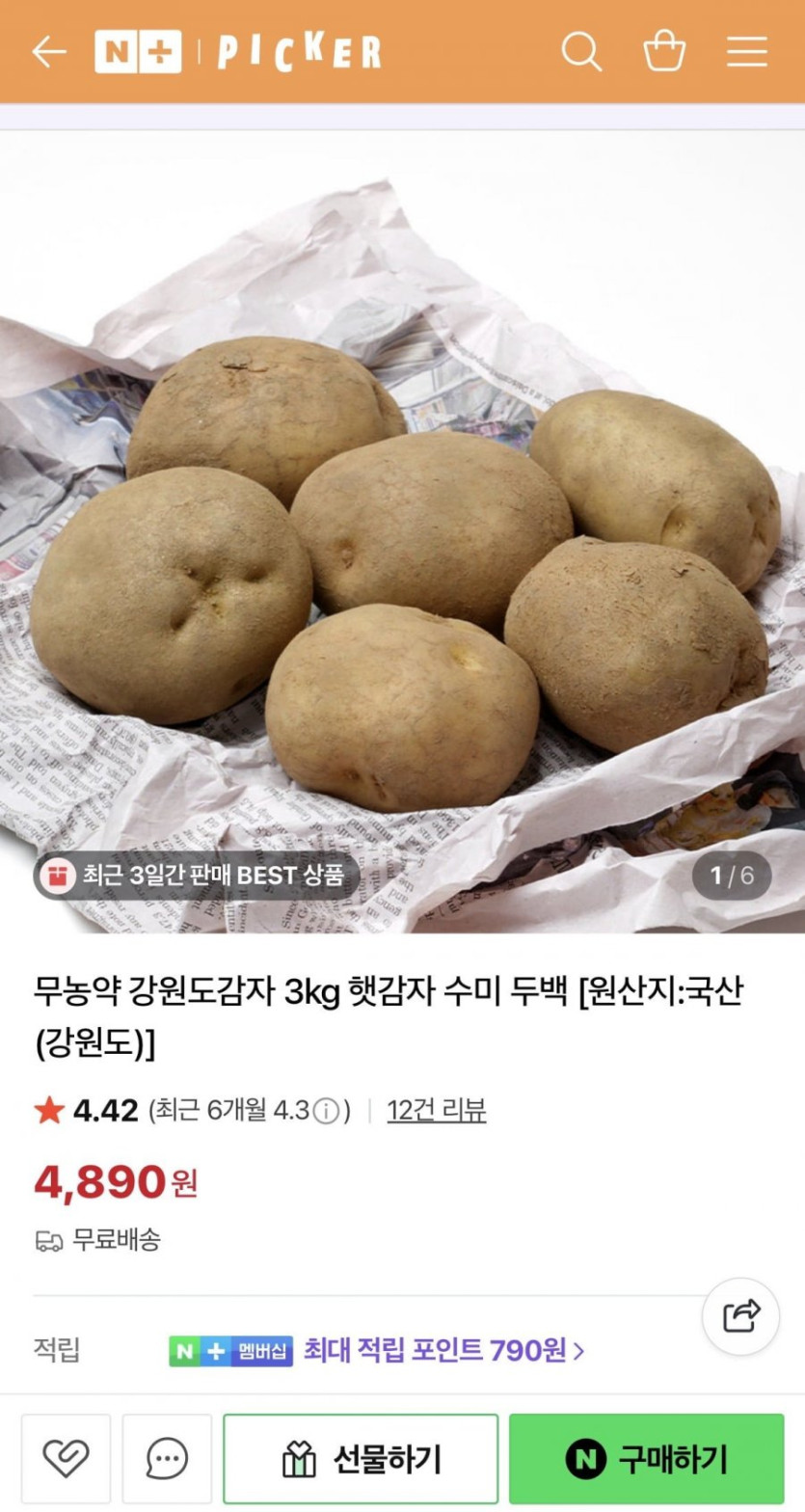The height and width of the screenshot is (1512, 805).
Task: Open the 12건 리뷰 link
Action: (437, 1111)
